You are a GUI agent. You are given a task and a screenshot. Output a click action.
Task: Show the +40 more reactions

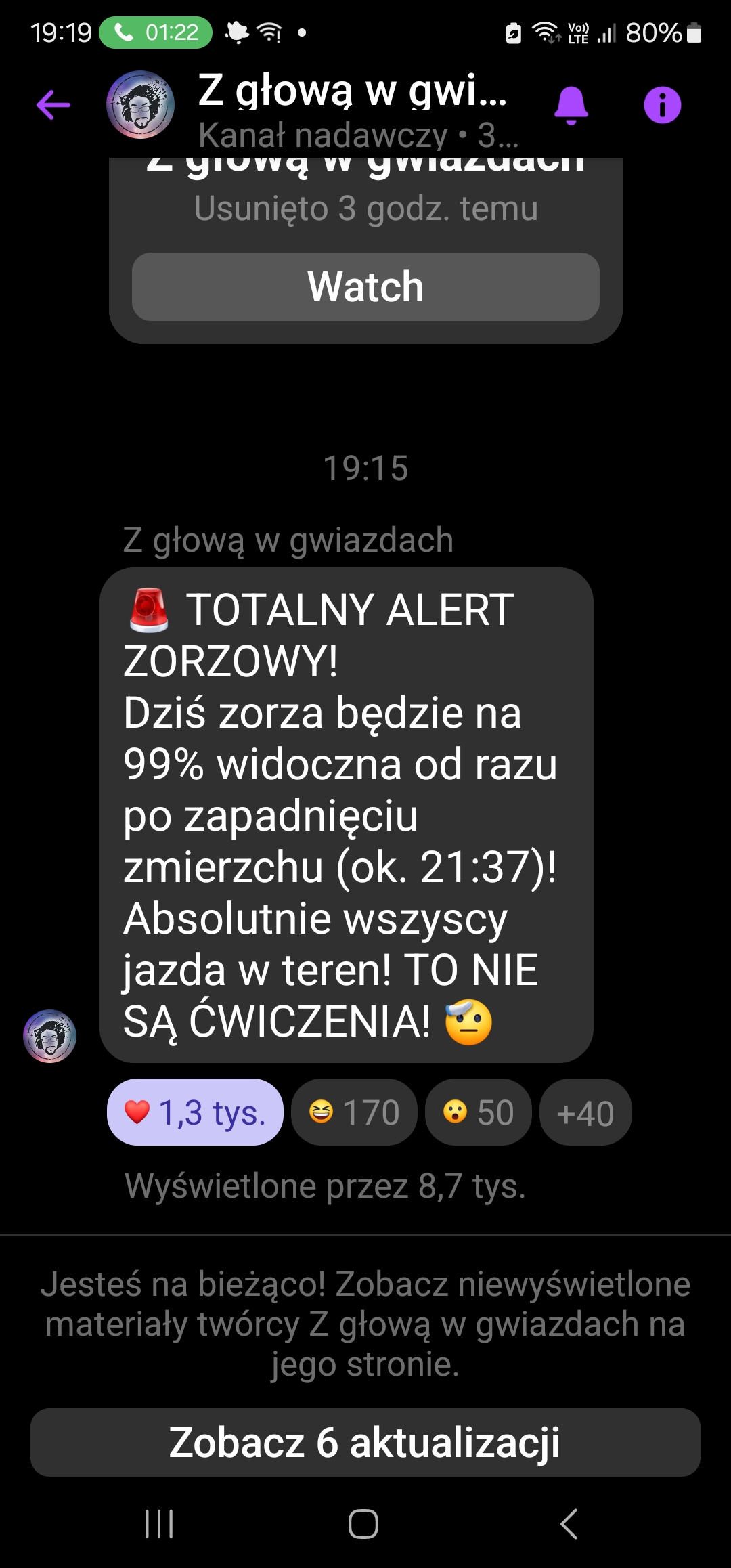tap(585, 1112)
